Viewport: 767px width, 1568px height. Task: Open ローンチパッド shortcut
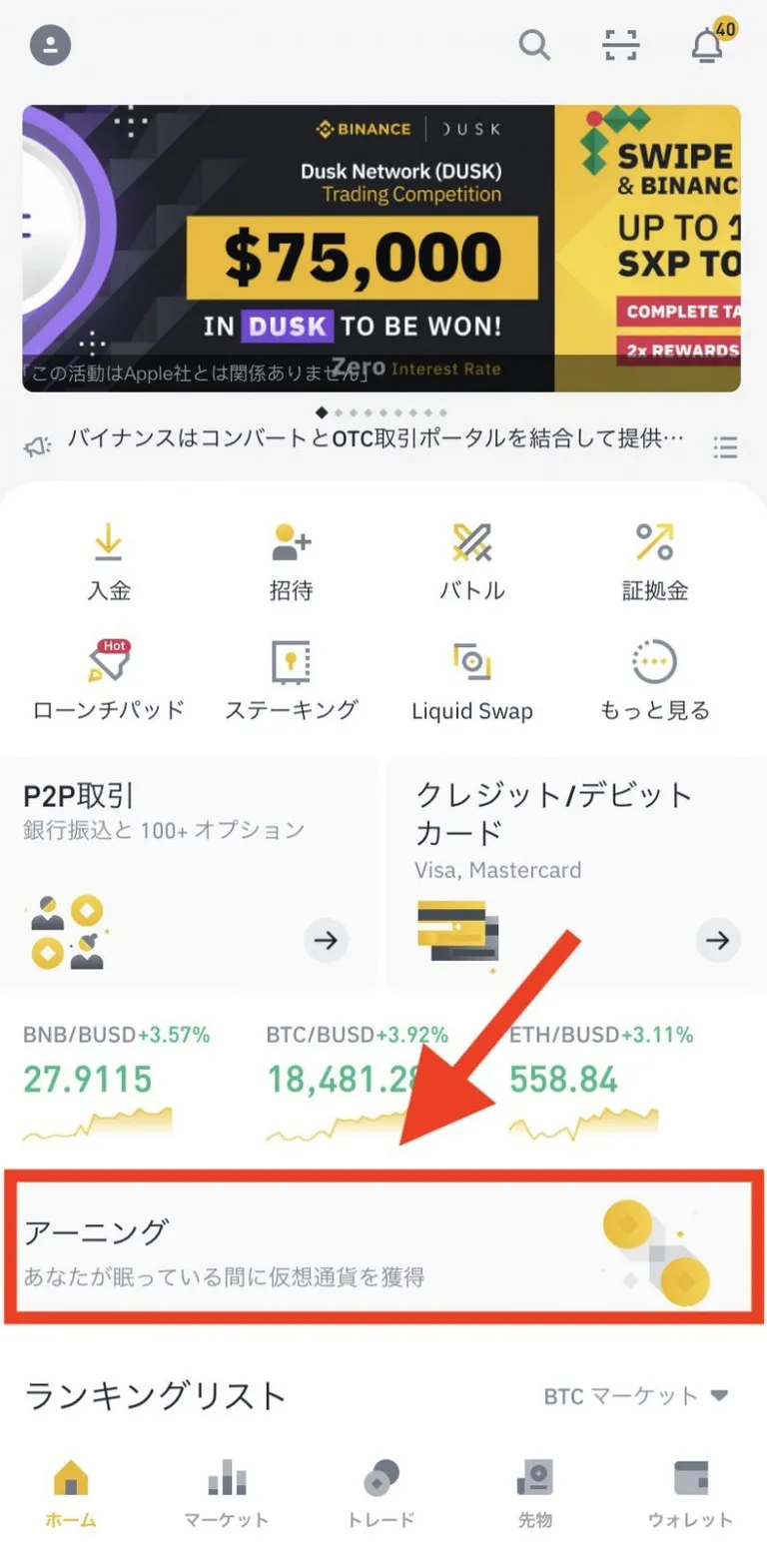tap(109, 681)
